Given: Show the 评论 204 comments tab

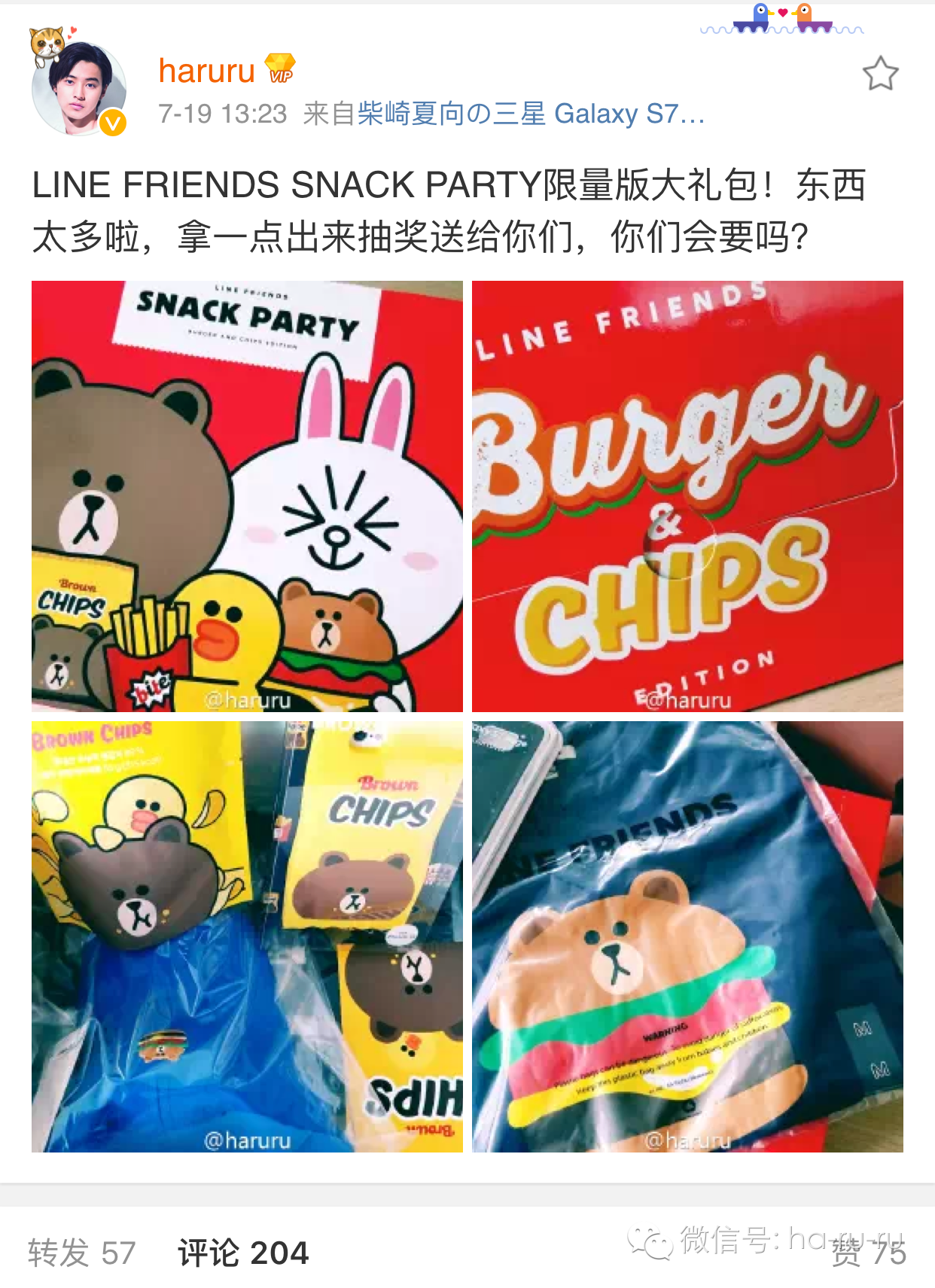Looking at the screenshot, I should point(243,1253).
